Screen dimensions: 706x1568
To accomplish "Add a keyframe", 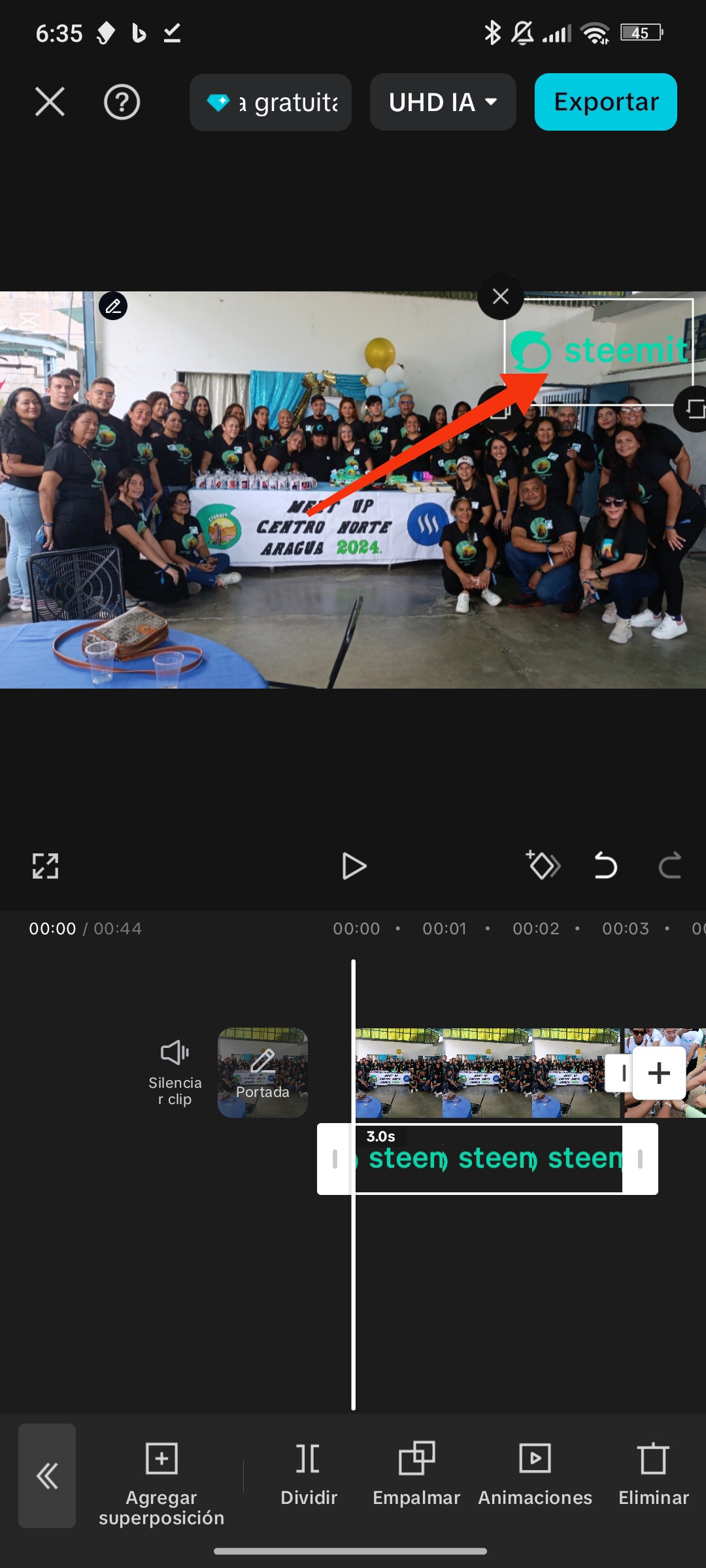I will click(543, 866).
